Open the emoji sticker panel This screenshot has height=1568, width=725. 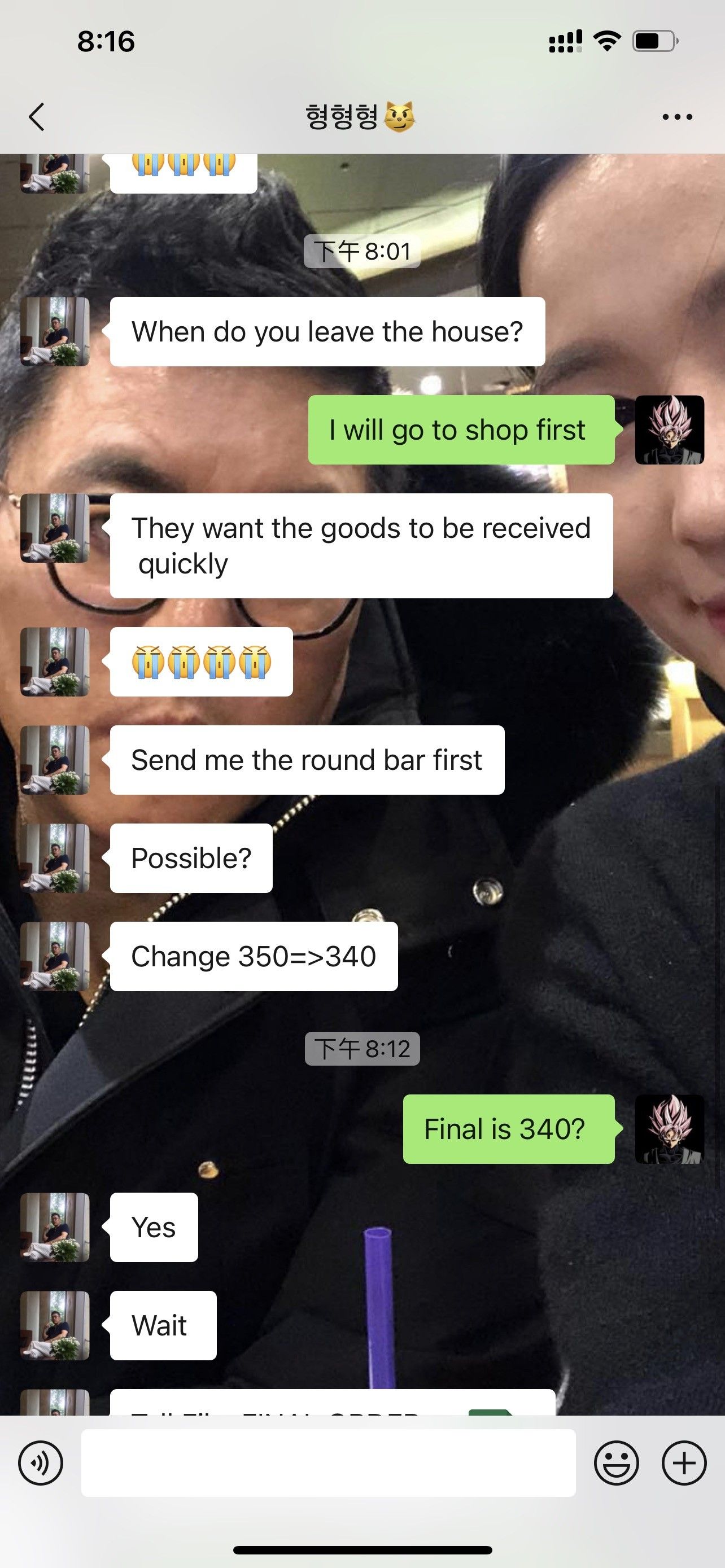616,1462
